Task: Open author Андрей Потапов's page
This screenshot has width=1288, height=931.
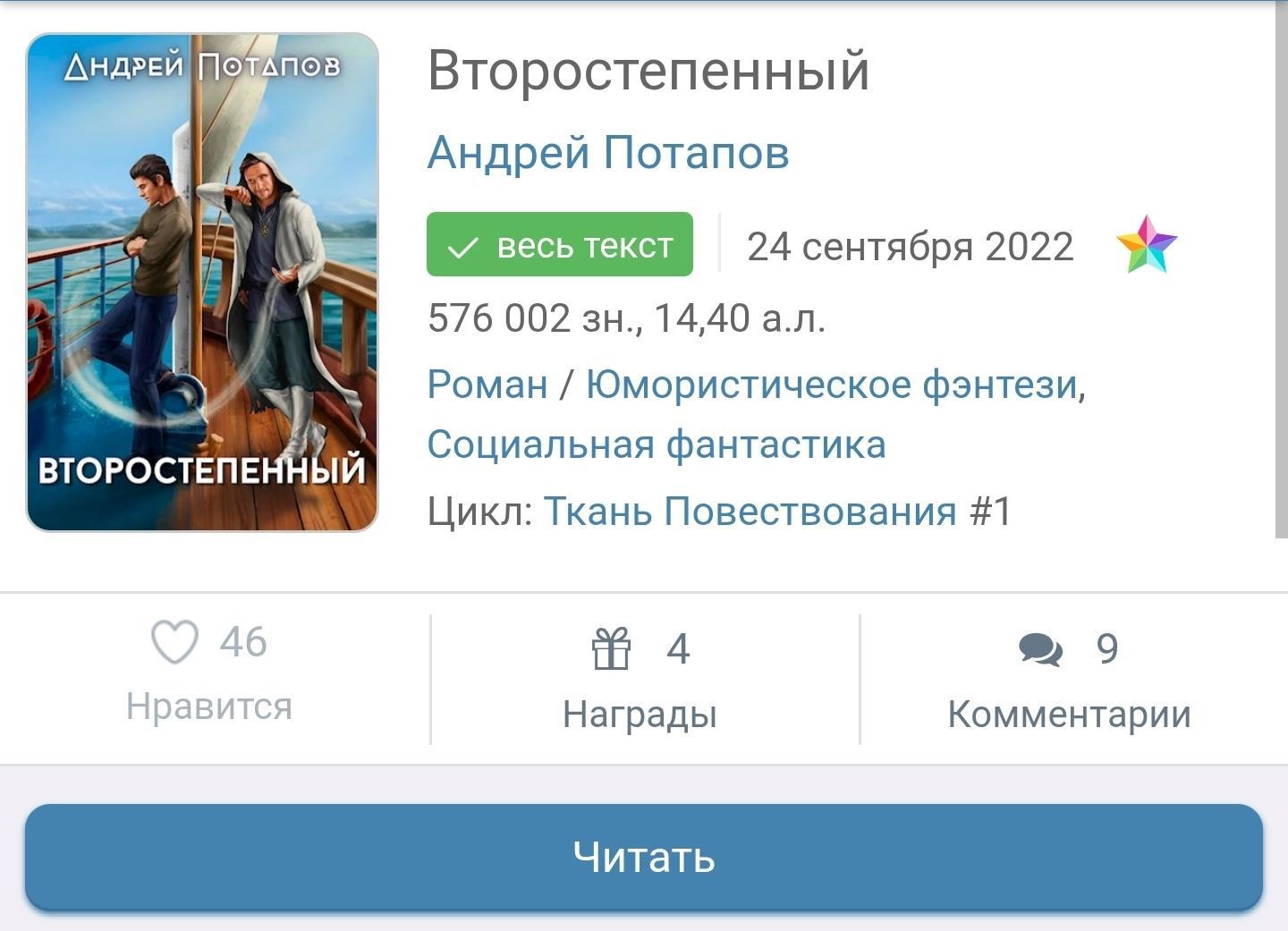Action: (x=608, y=152)
